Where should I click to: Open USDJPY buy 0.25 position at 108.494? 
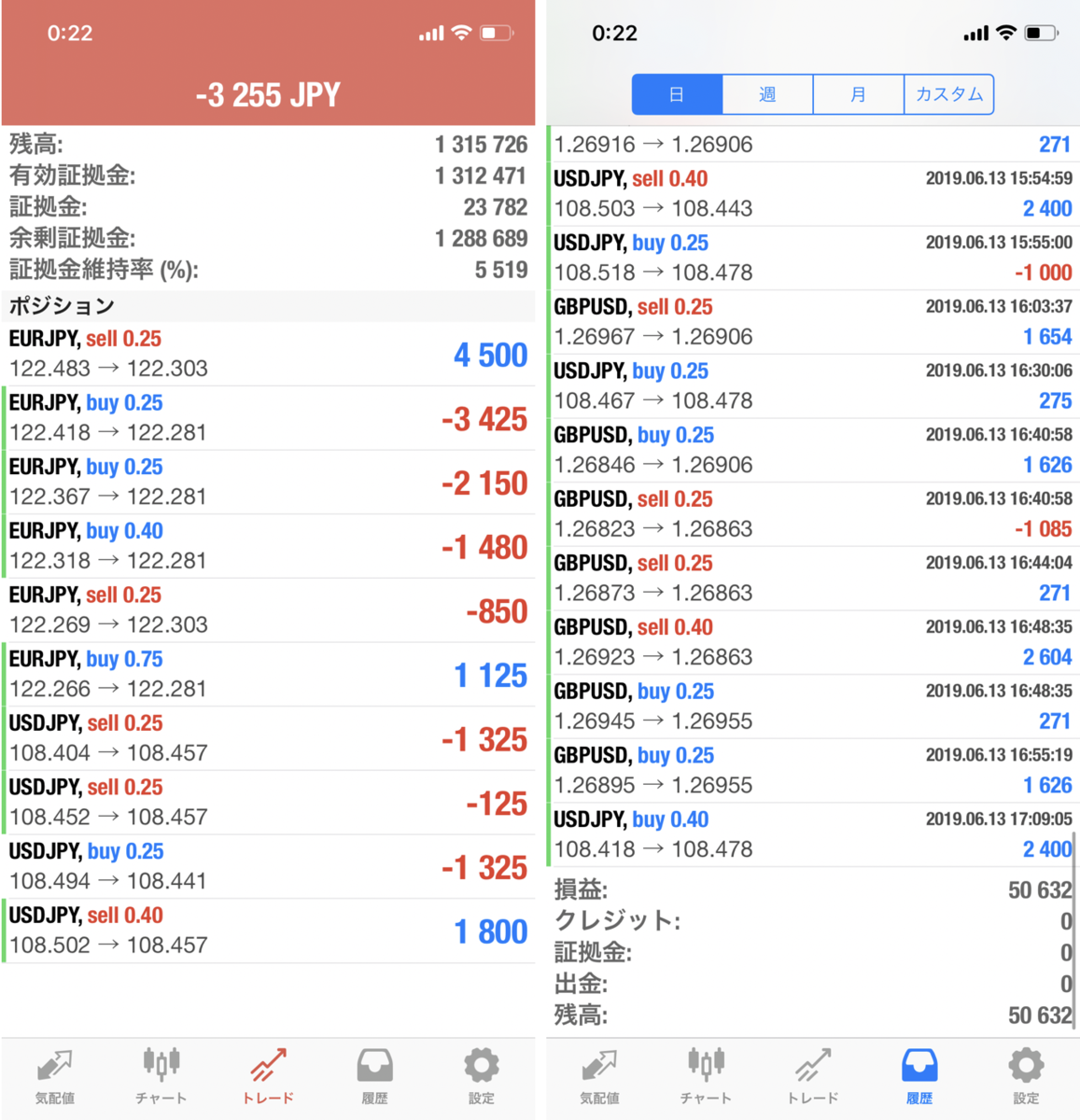pyautogui.click(x=268, y=866)
